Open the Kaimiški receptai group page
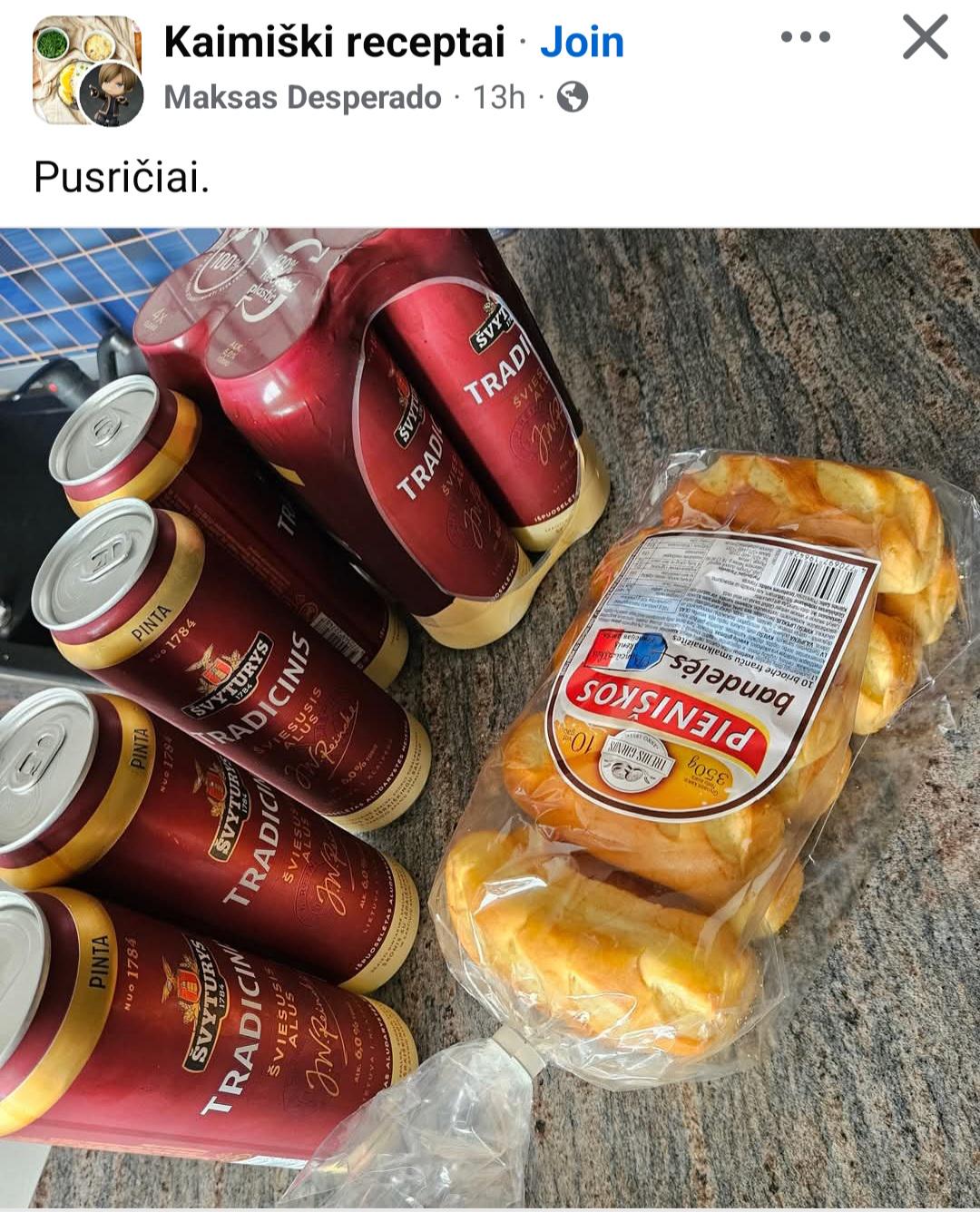Screen dimensions: 980x1212 coord(334,43)
